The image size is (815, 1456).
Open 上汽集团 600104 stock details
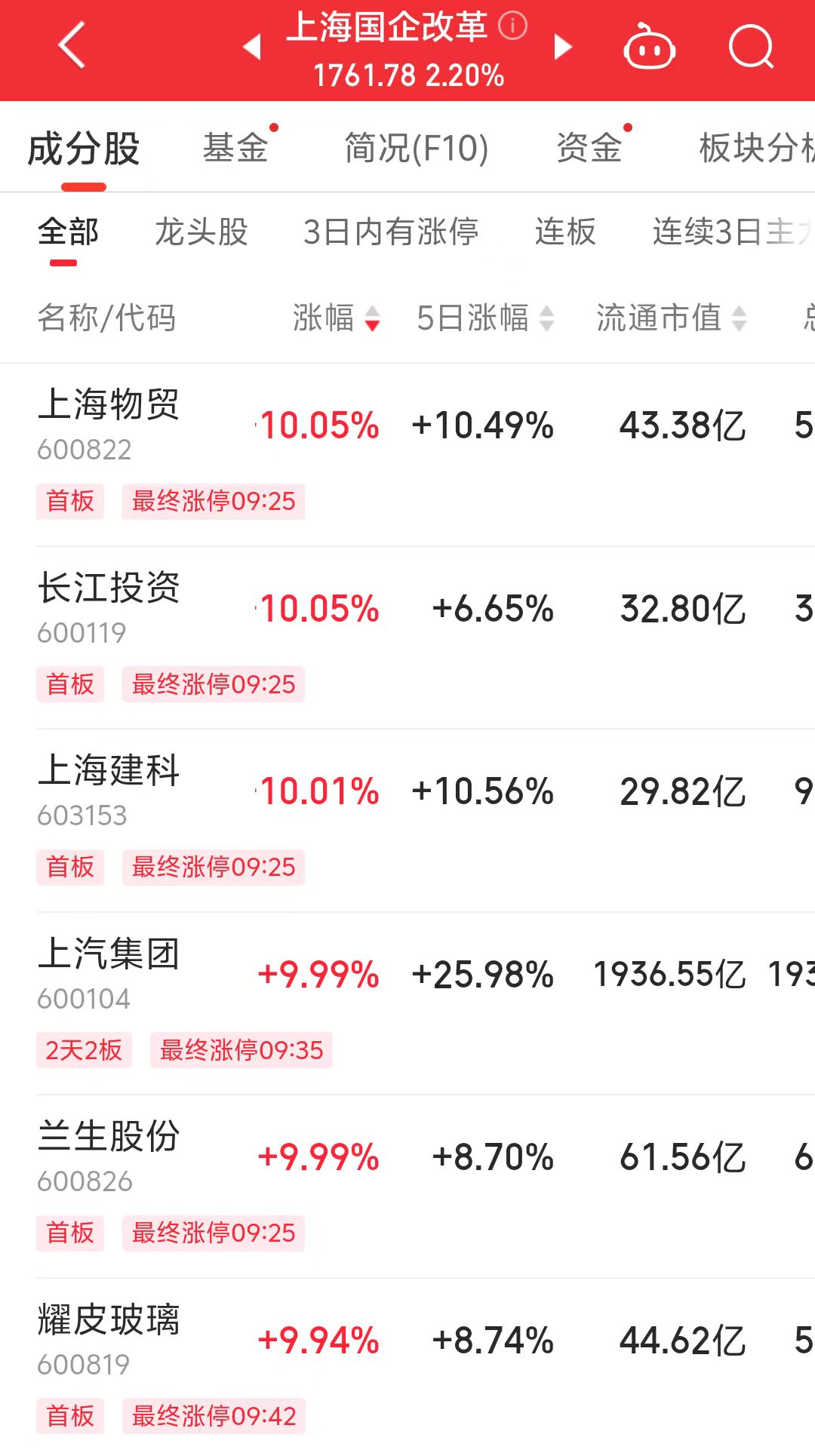(x=407, y=1004)
